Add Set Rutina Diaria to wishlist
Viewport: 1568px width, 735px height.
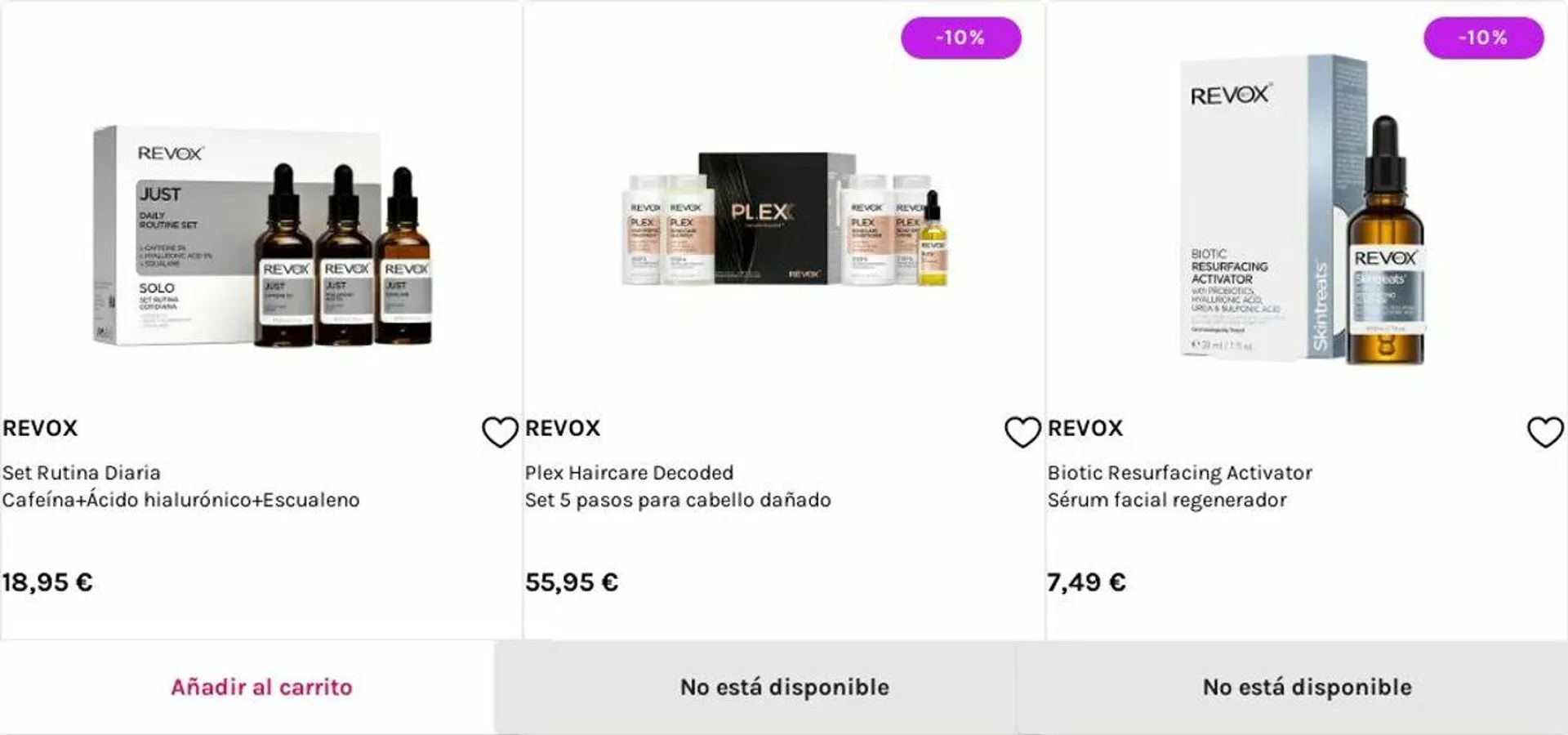499,431
